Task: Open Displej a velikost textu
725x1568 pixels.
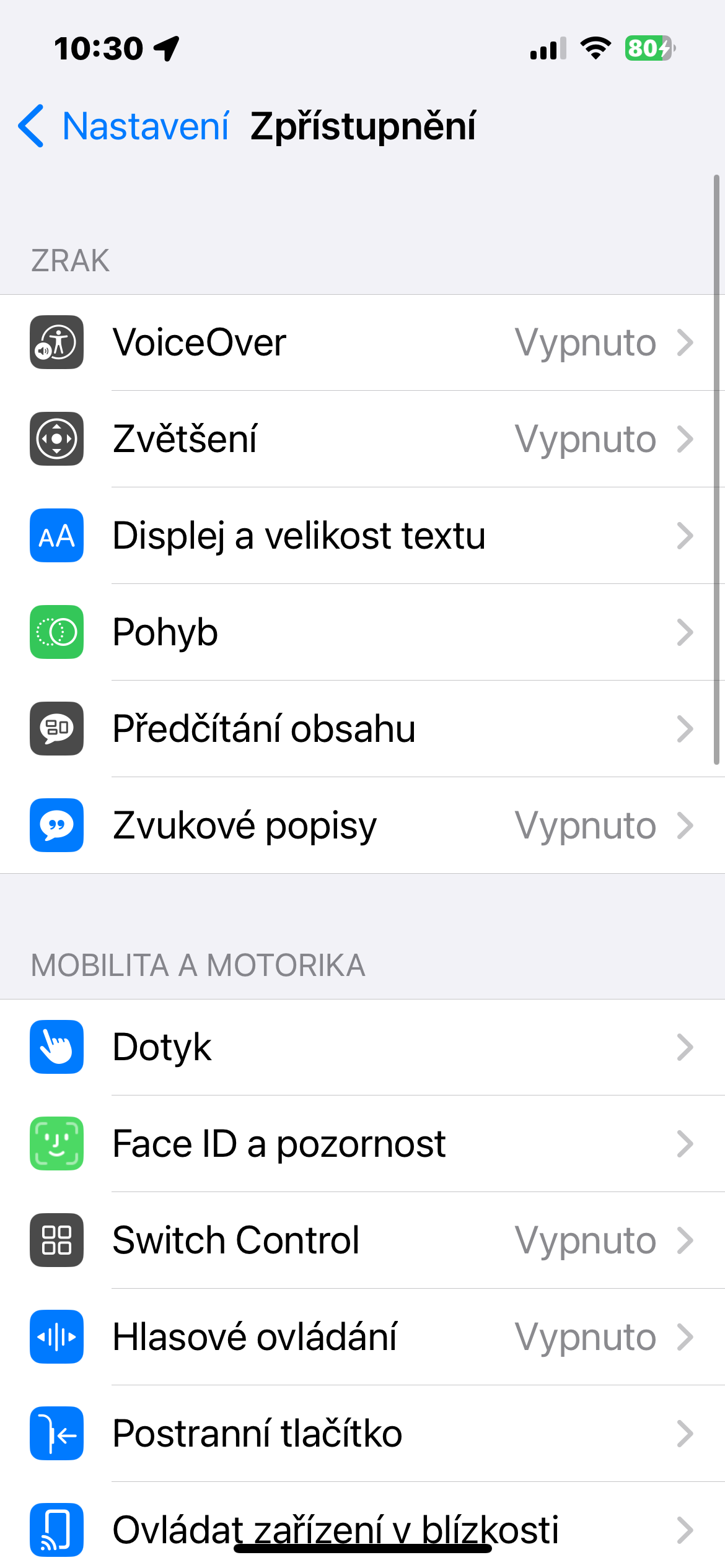Action: click(362, 536)
